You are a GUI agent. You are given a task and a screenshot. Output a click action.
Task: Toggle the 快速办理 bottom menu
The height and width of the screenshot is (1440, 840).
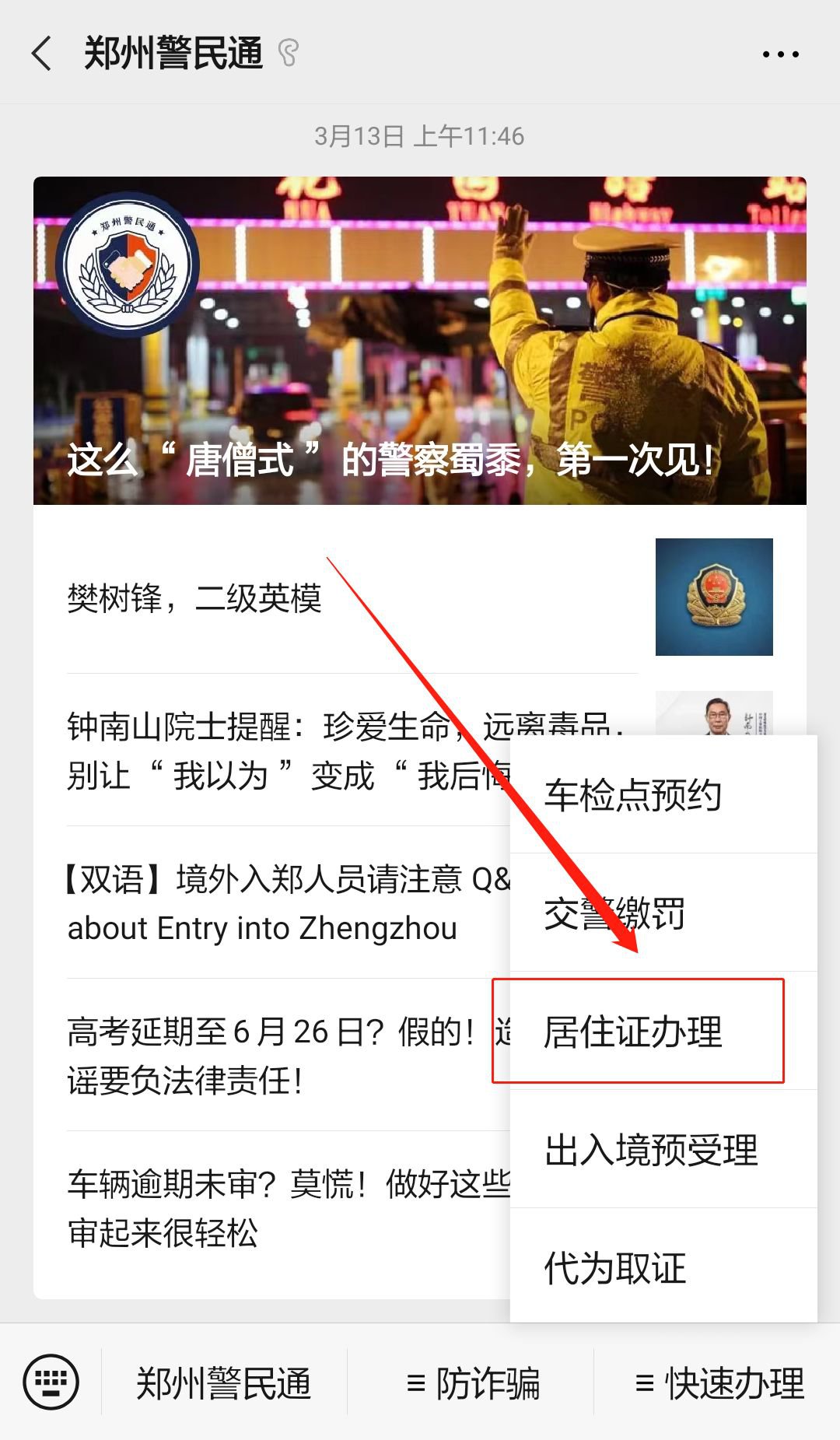(719, 1383)
